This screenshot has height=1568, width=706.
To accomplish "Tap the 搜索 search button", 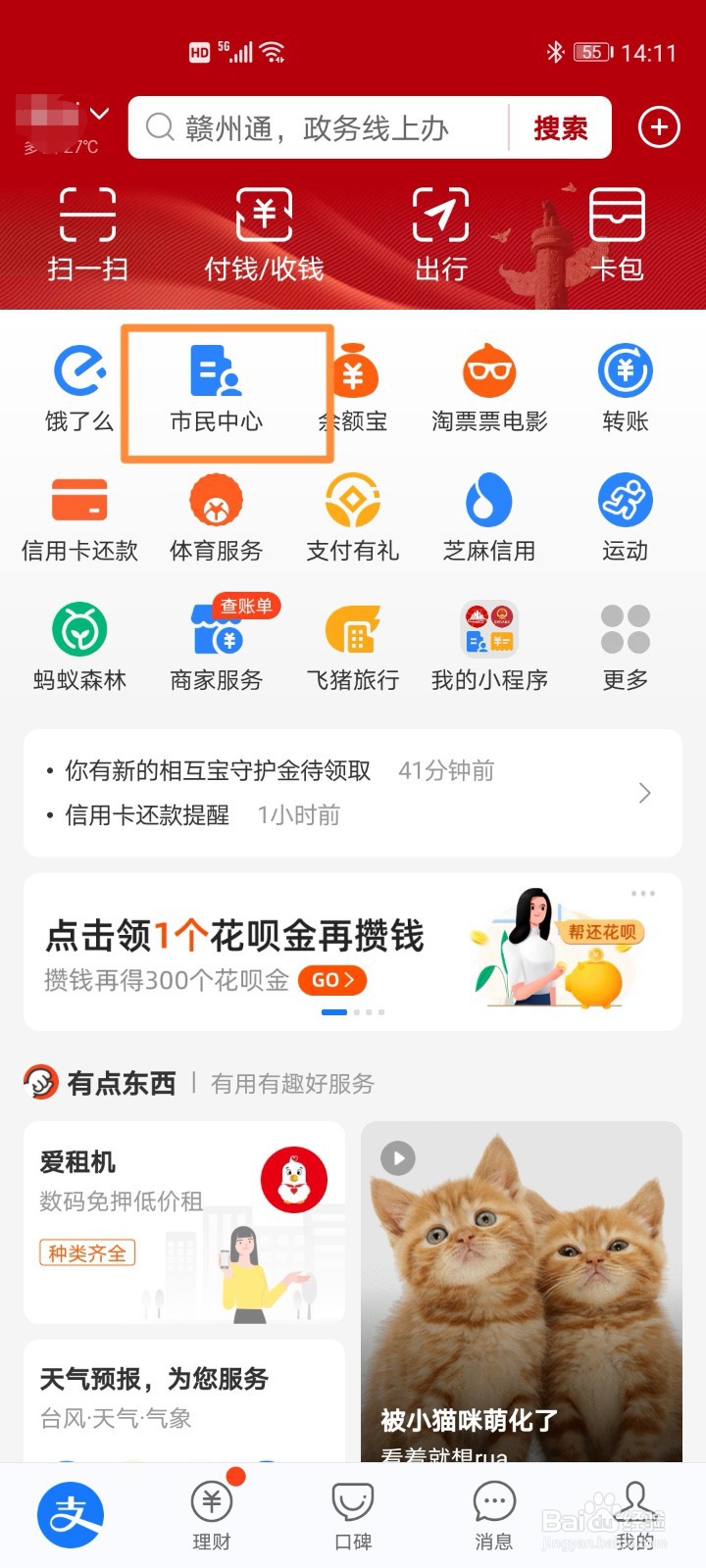I will pos(559,126).
